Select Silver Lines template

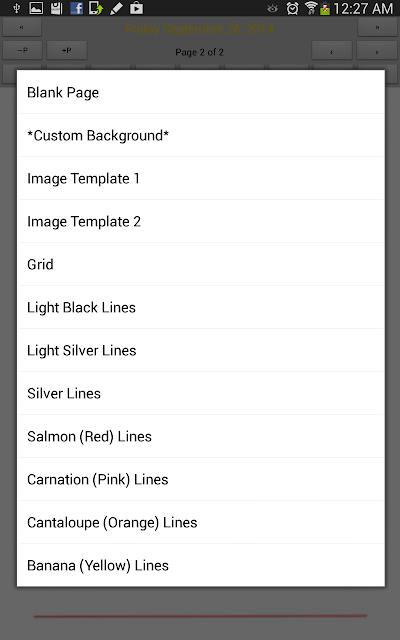[x=200, y=393]
